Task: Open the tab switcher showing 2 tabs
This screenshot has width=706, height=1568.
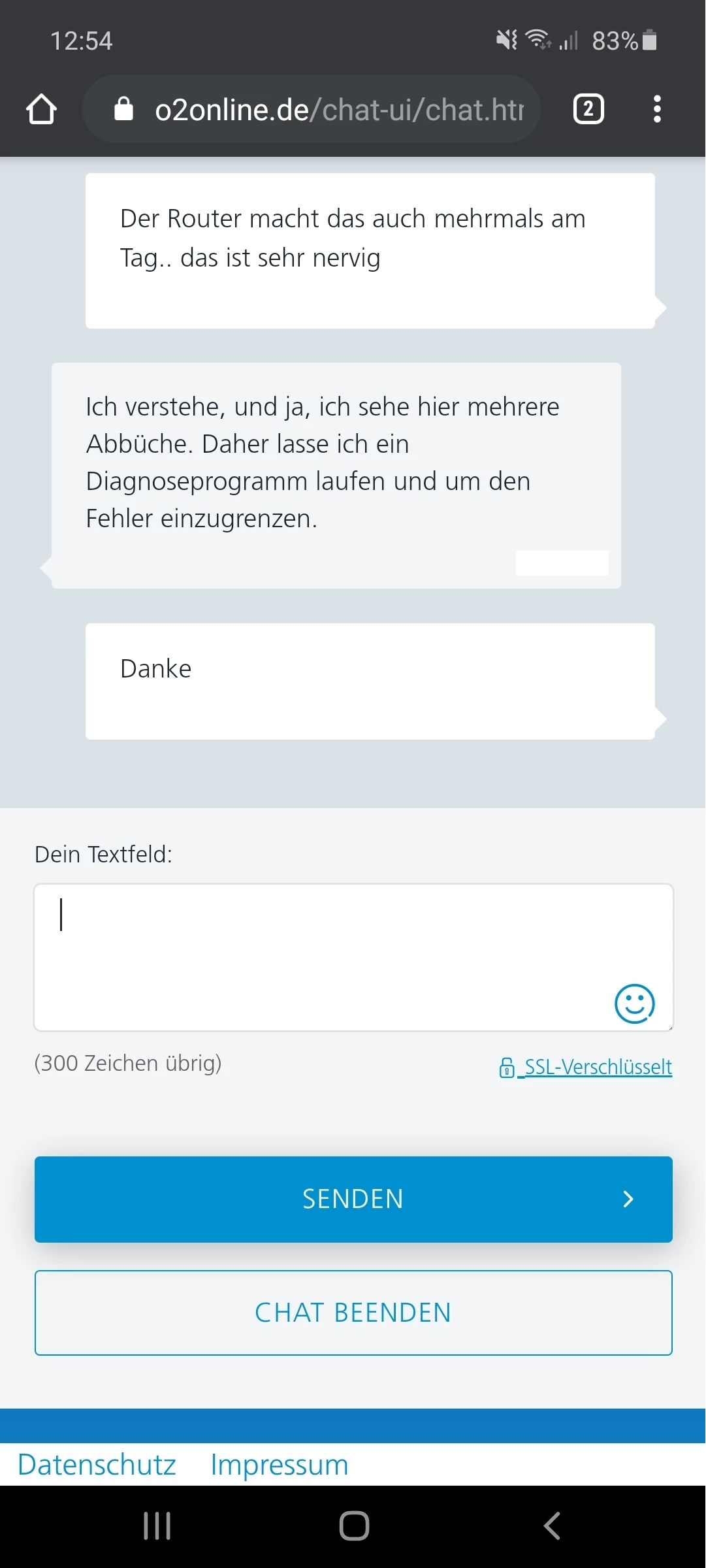Action: tap(588, 109)
